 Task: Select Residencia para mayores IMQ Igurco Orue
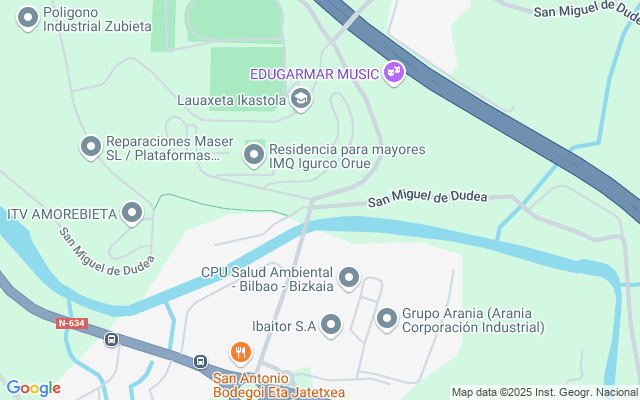point(254,155)
